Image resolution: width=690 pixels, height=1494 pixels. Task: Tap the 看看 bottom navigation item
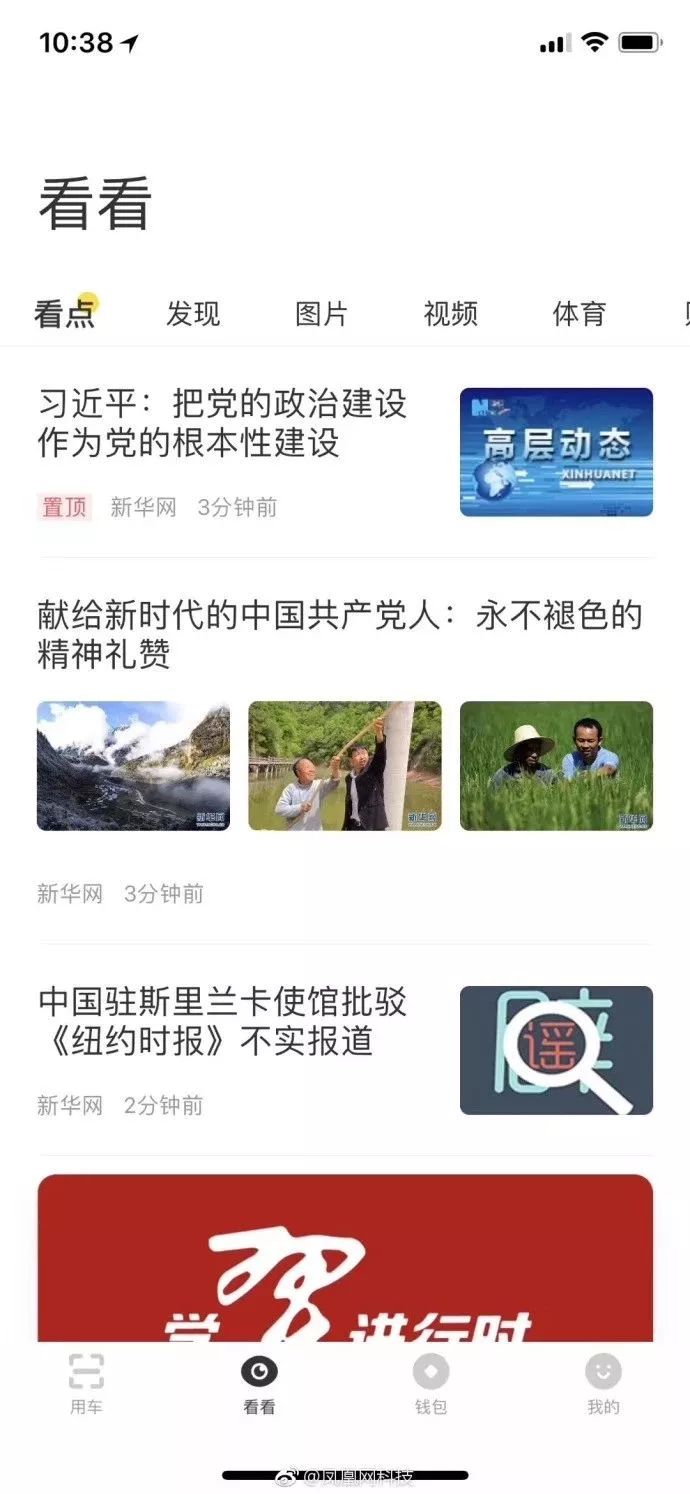point(259,1383)
